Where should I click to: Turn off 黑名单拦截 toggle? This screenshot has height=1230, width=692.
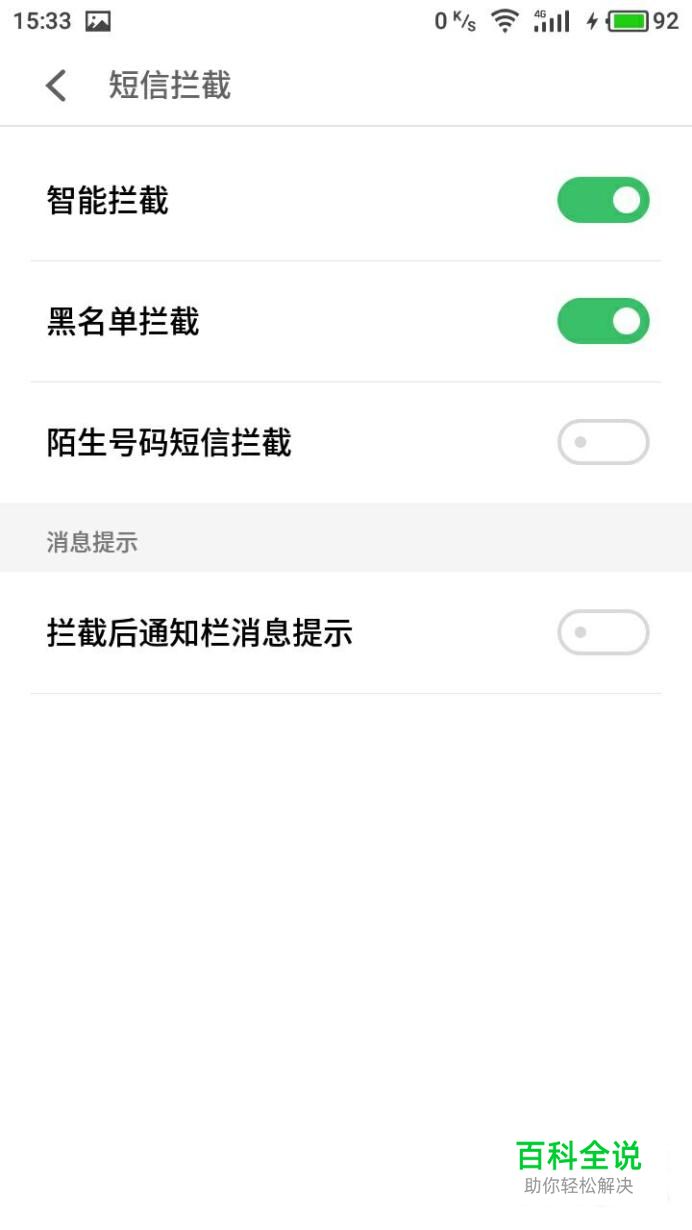pyautogui.click(x=603, y=321)
